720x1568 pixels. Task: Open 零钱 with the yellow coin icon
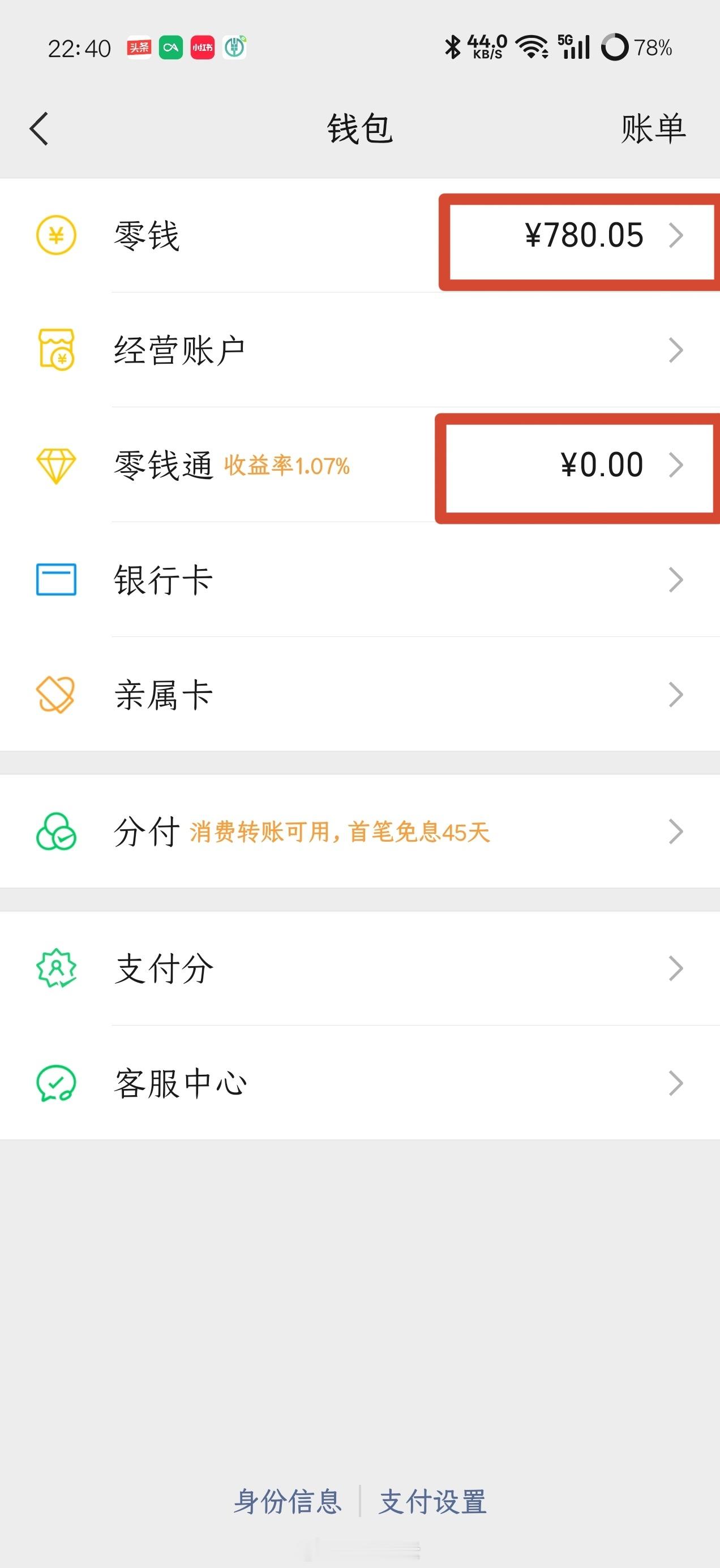56,235
